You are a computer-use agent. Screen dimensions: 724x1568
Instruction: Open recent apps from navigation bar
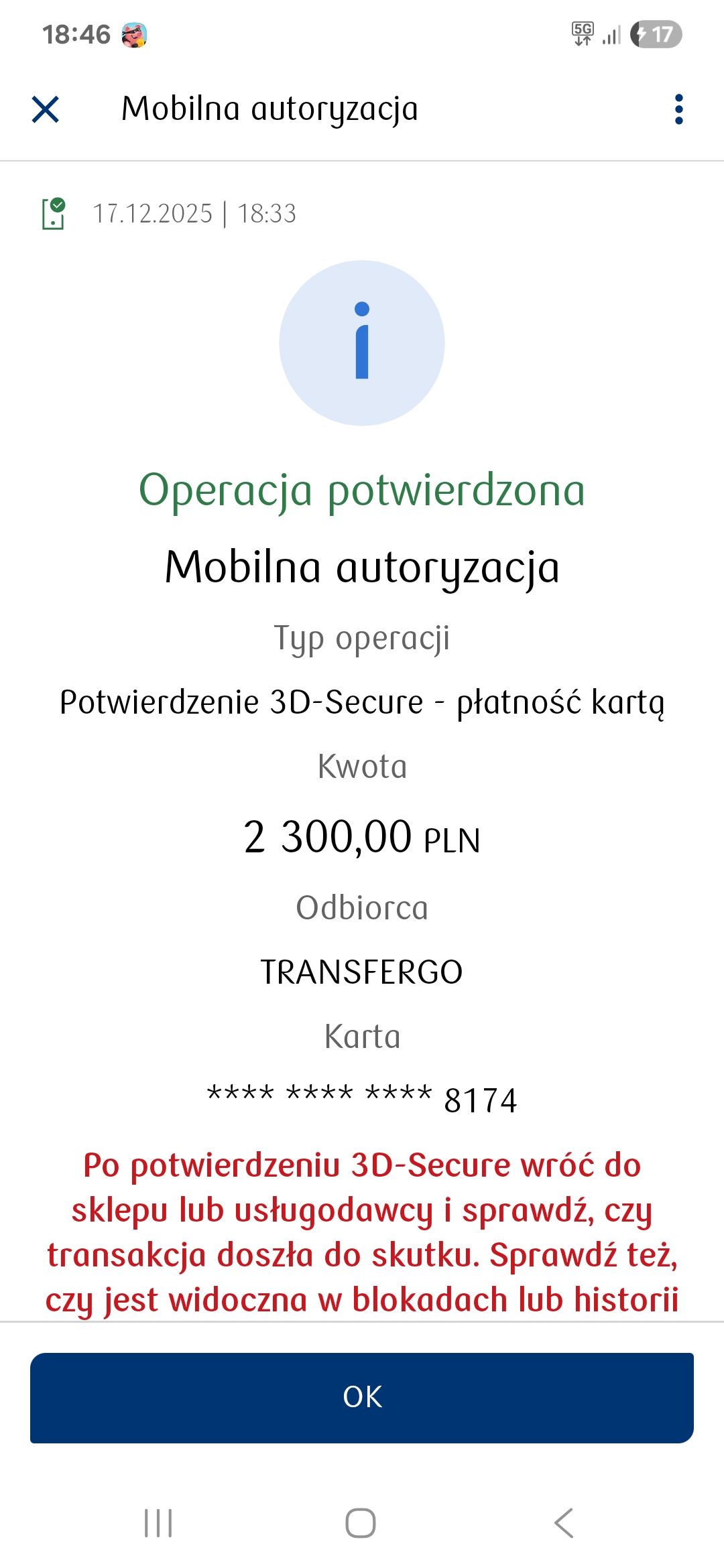[x=159, y=1523]
